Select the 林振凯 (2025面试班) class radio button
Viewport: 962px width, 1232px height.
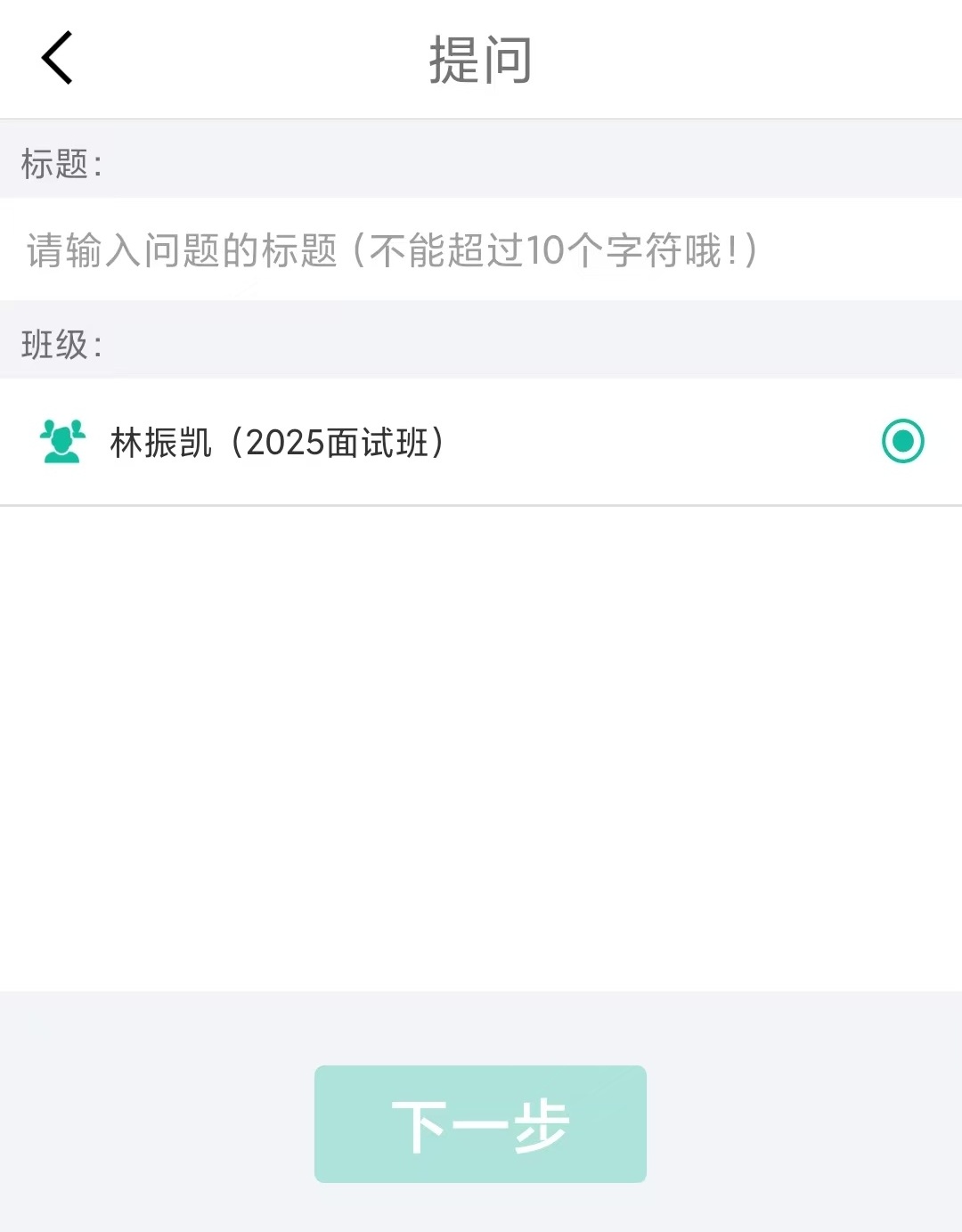tap(902, 441)
